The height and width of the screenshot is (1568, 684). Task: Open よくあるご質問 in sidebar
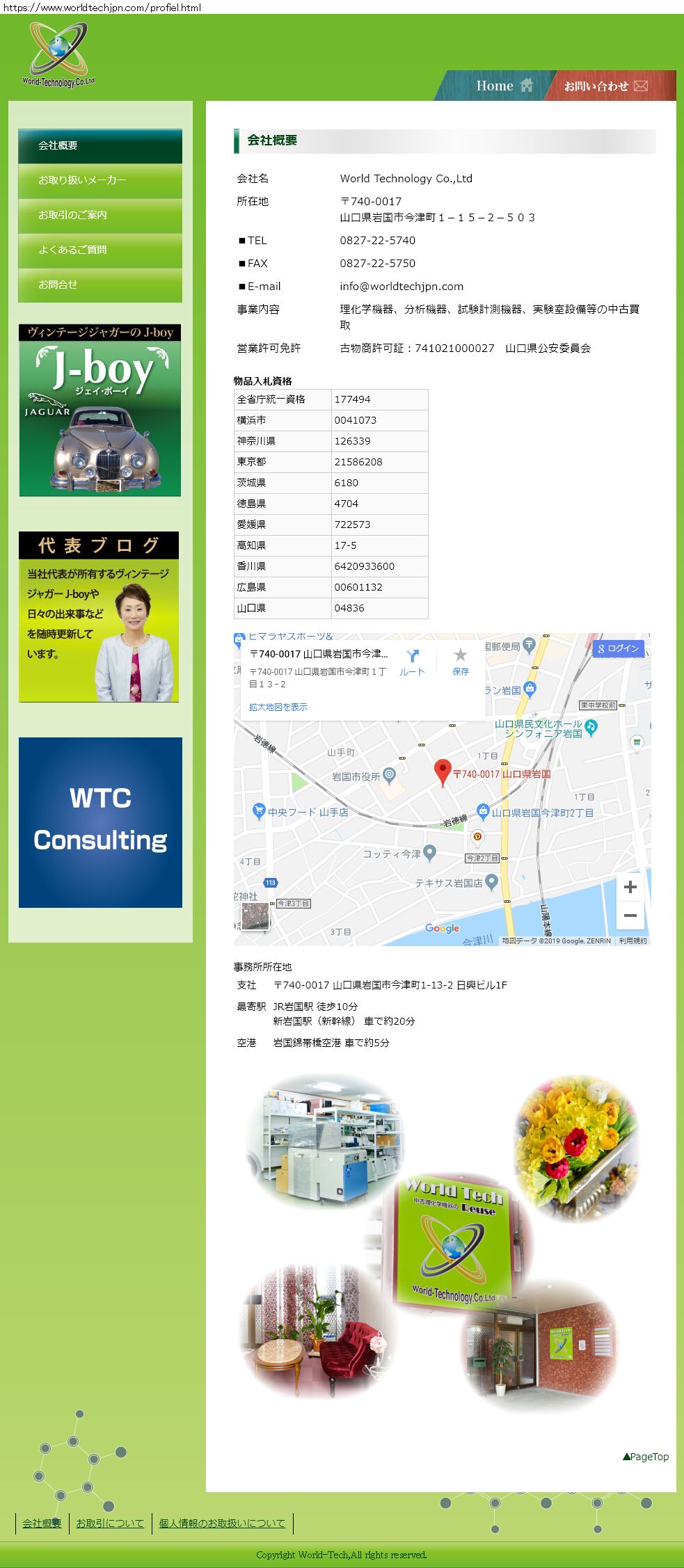tap(100, 250)
